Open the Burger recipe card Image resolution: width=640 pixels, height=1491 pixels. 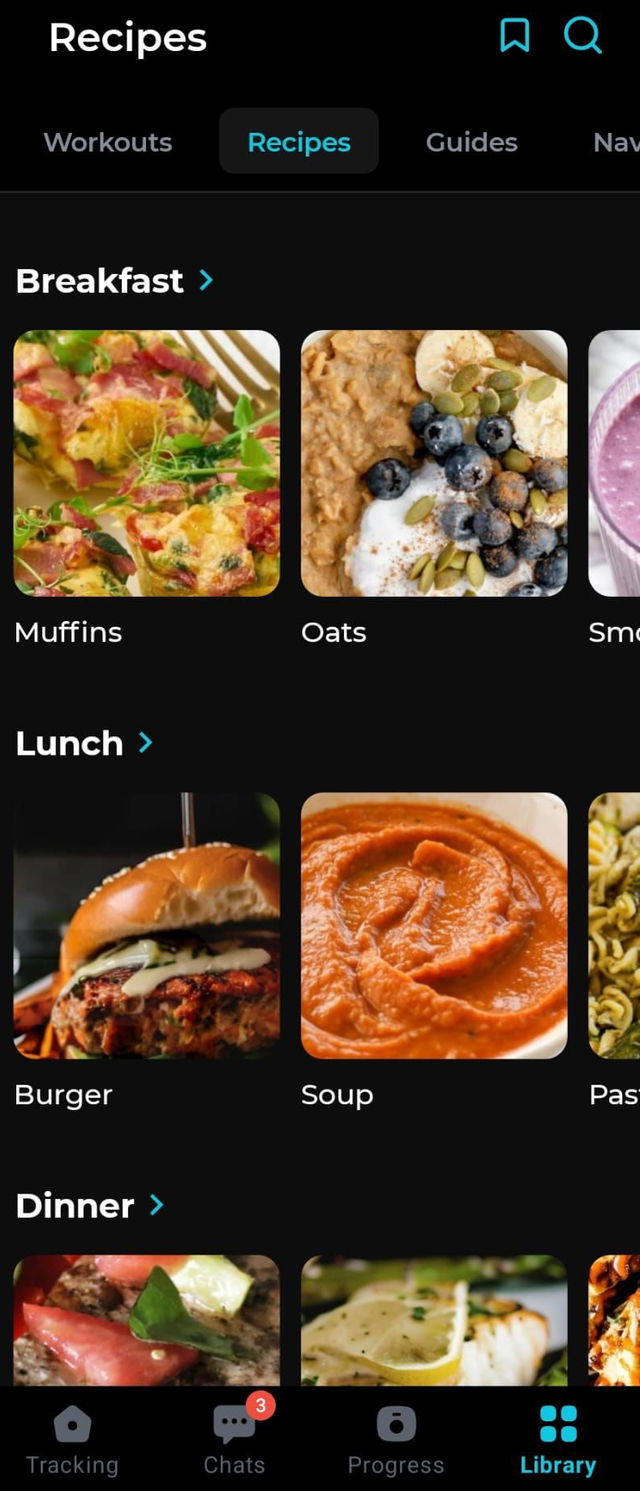[147, 925]
